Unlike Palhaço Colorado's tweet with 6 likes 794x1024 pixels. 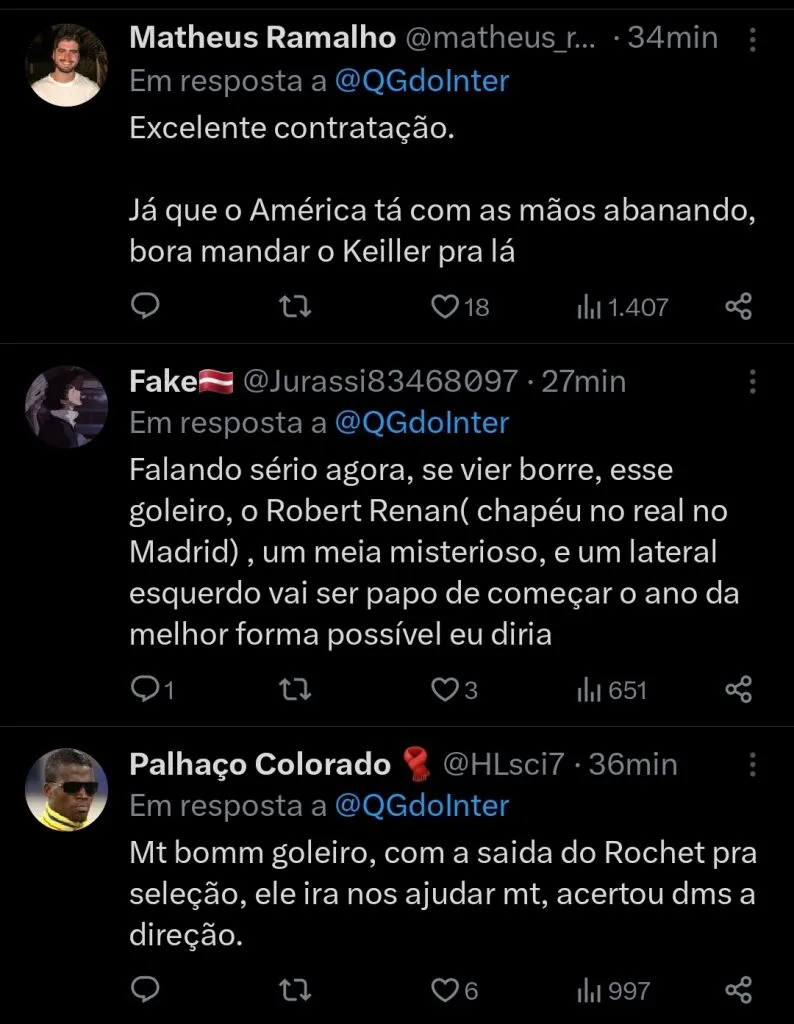pyautogui.click(x=446, y=991)
